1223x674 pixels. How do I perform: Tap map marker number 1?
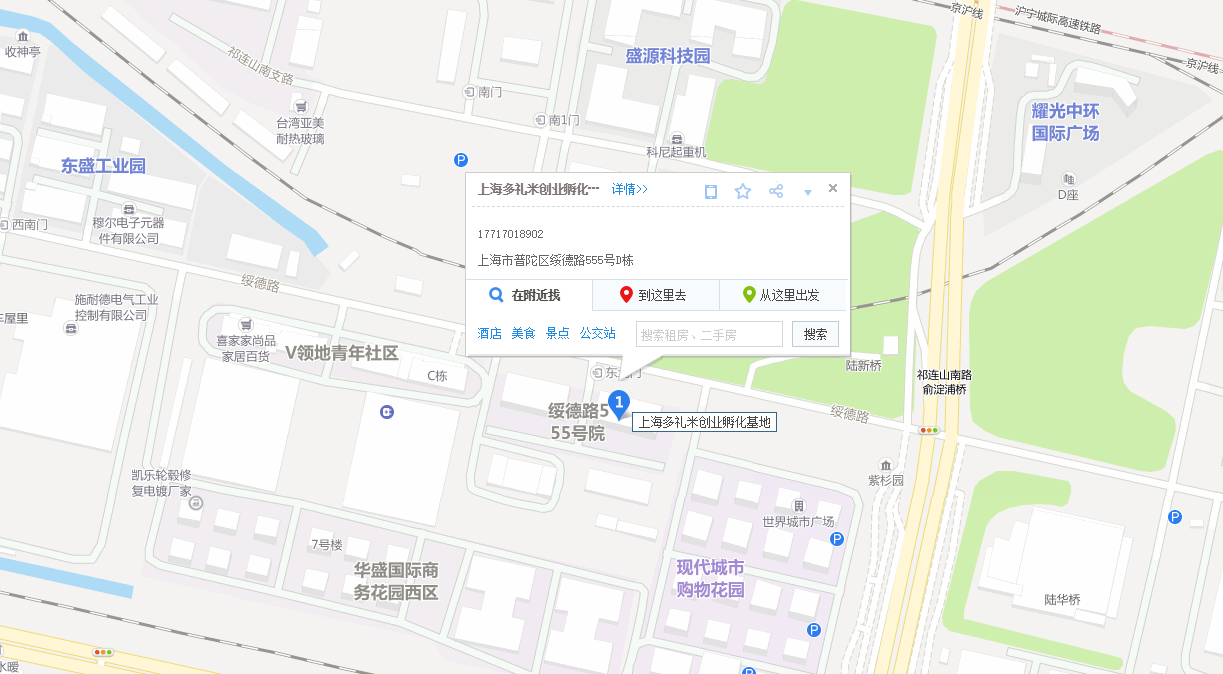(619, 404)
